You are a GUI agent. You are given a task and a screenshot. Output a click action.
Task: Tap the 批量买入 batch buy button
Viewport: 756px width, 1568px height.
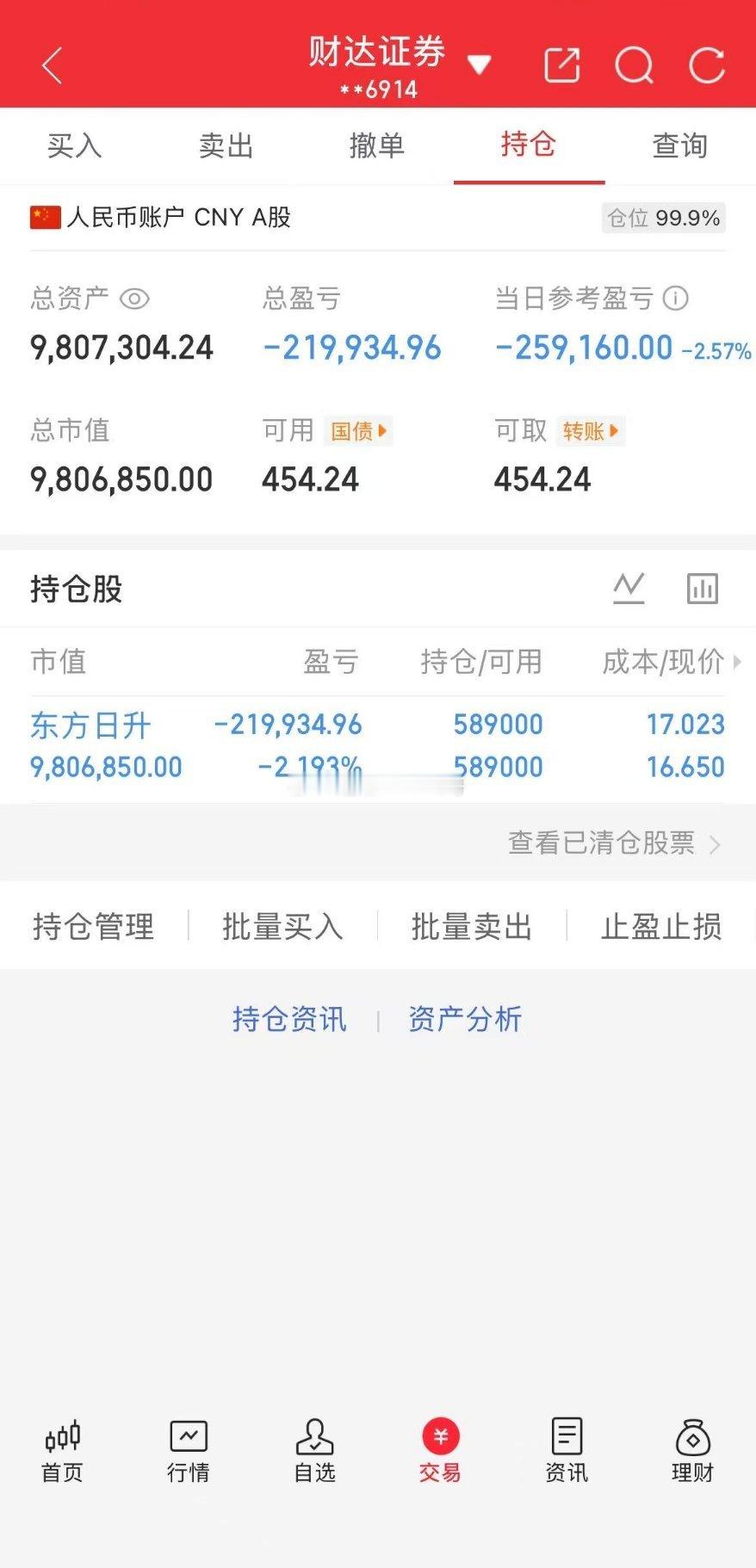(x=282, y=927)
